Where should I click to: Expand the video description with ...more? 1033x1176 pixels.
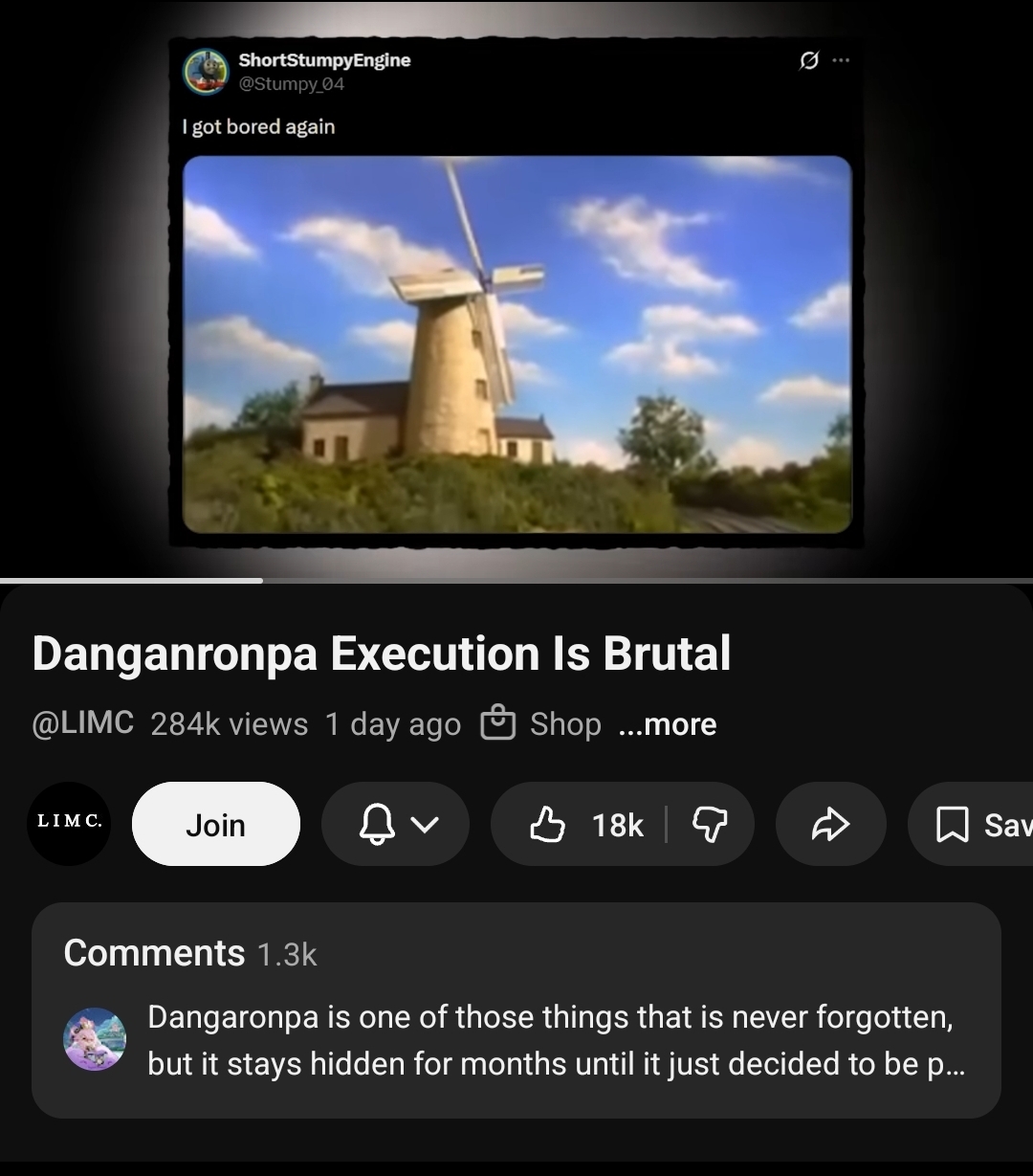(668, 724)
